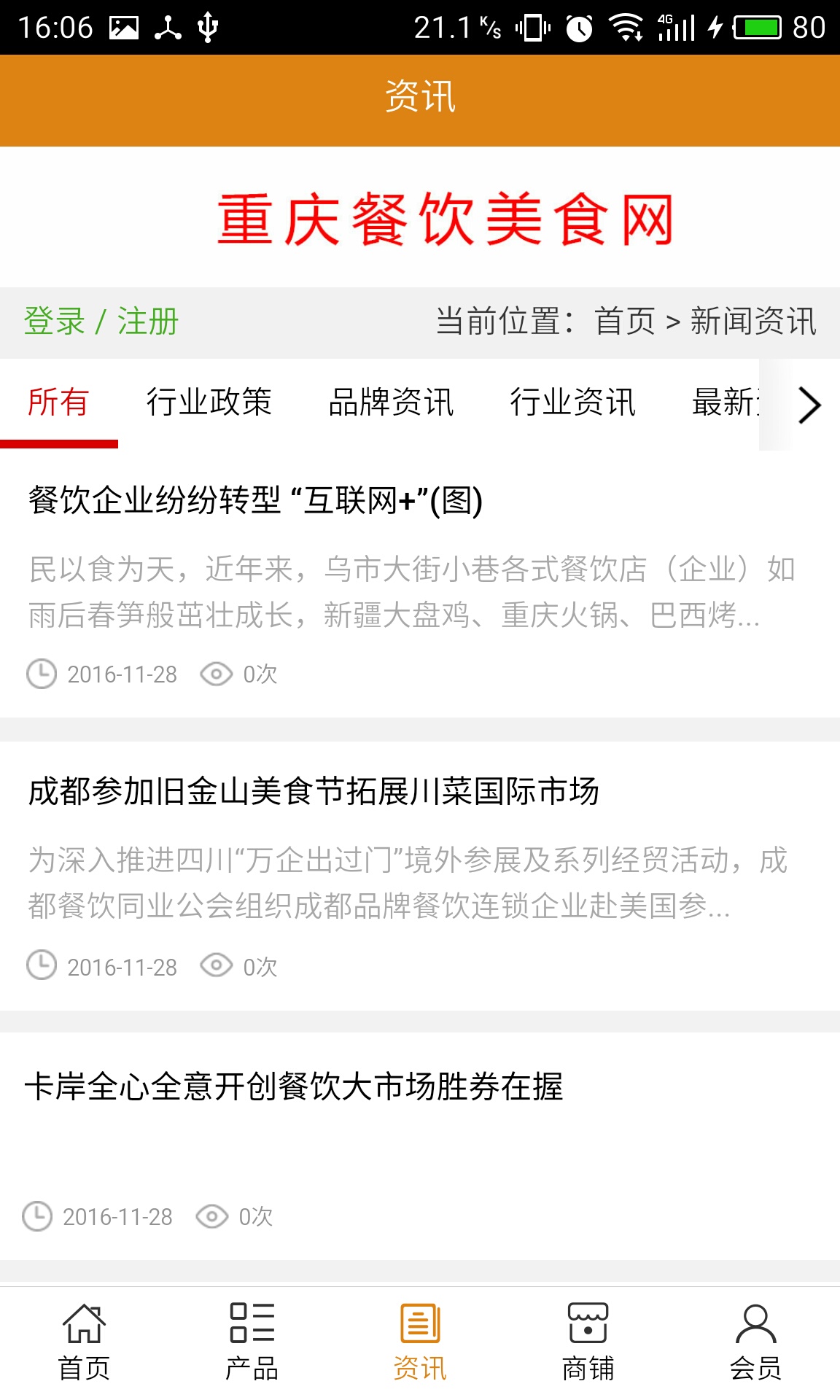Switch to the 产品 bottom tab
840x1400 pixels.
tap(252, 1342)
